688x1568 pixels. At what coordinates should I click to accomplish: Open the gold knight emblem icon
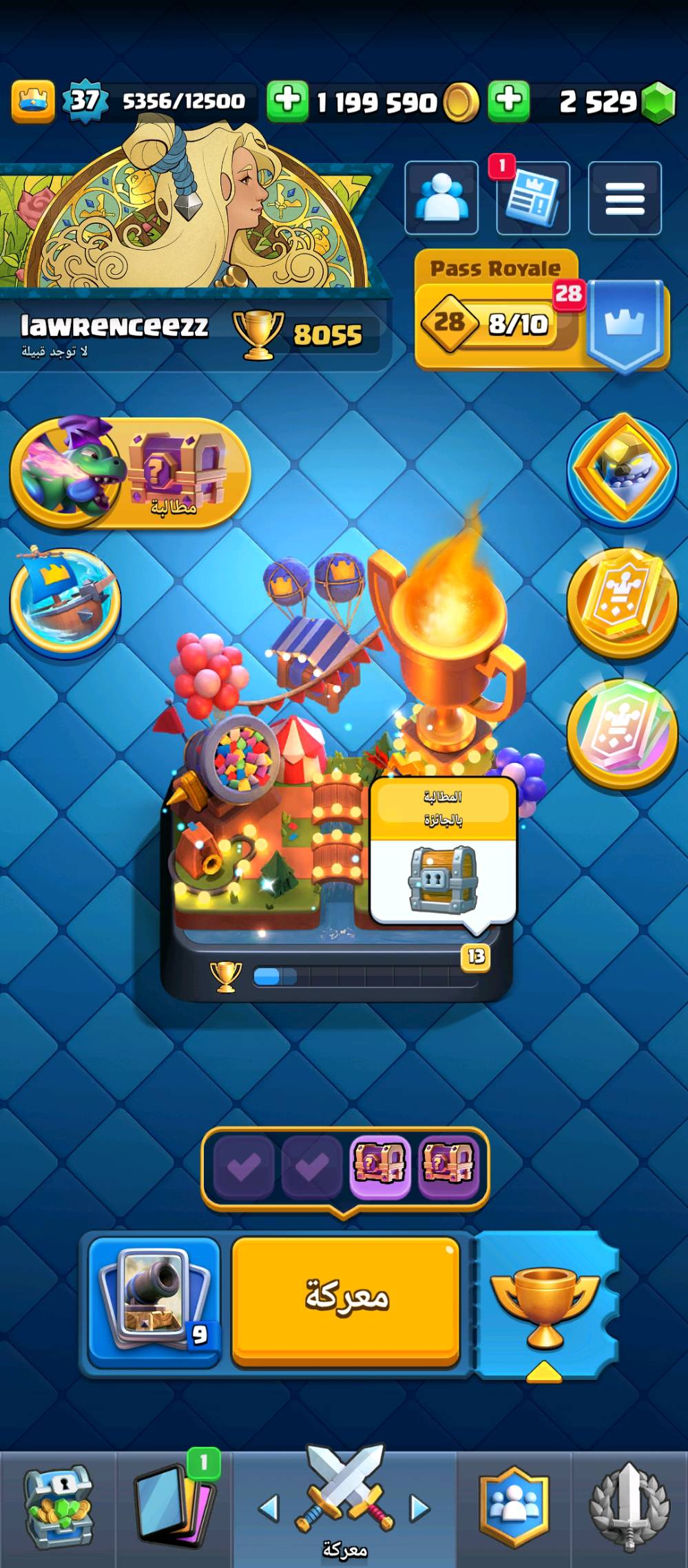(x=622, y=468)
